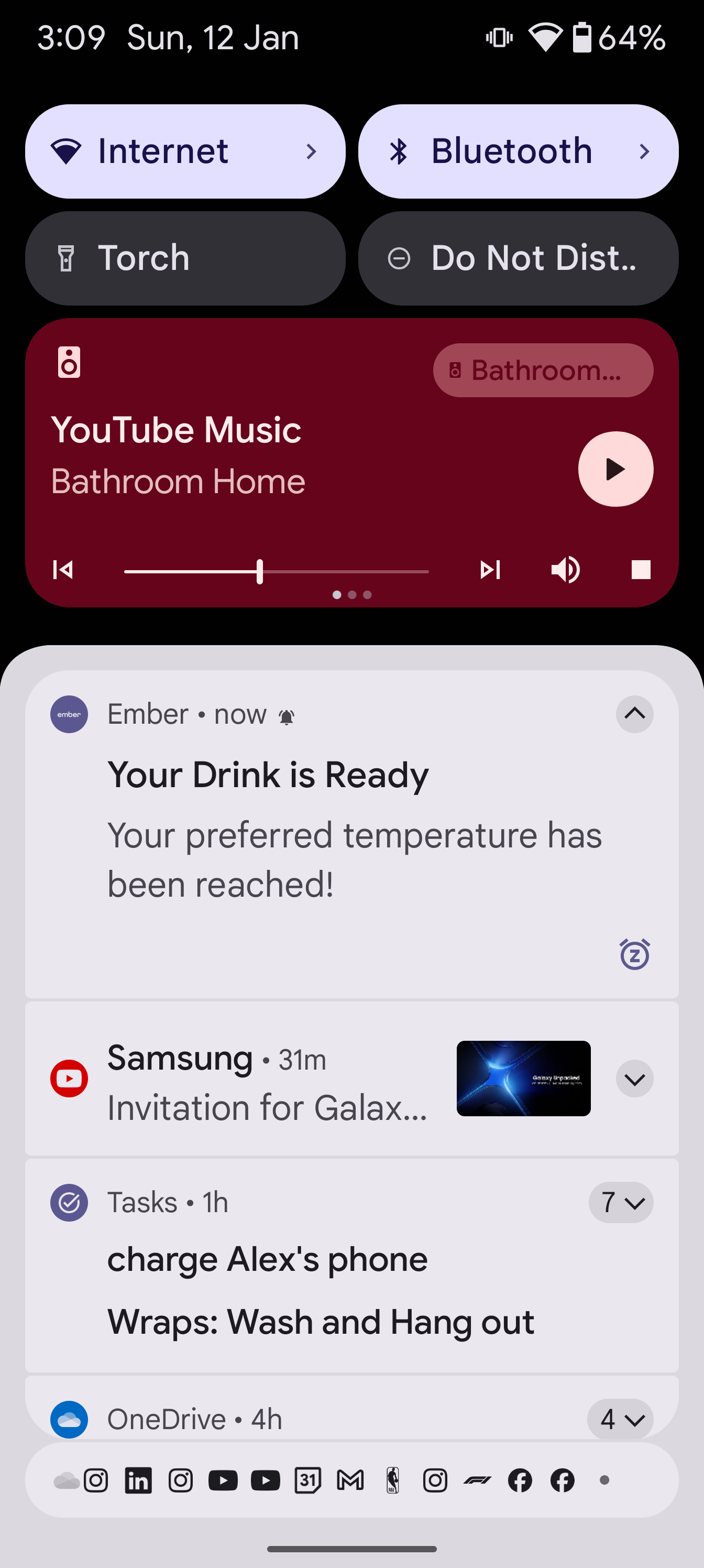Screen dimensions: 704x1568
Task: Open the charge Alex's phone task
Action: coord(268,1259)
